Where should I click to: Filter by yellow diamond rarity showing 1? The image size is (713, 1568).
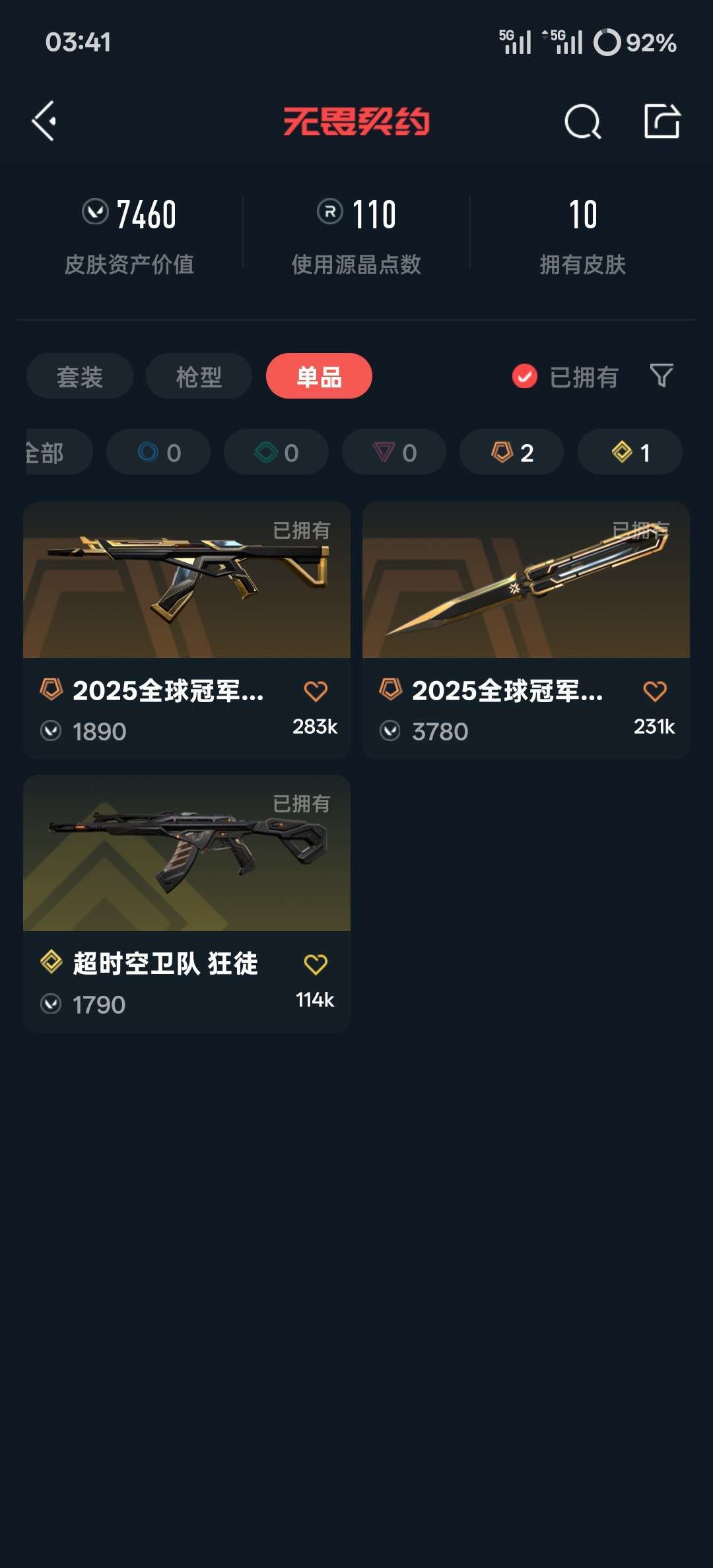tap(630, 452)
